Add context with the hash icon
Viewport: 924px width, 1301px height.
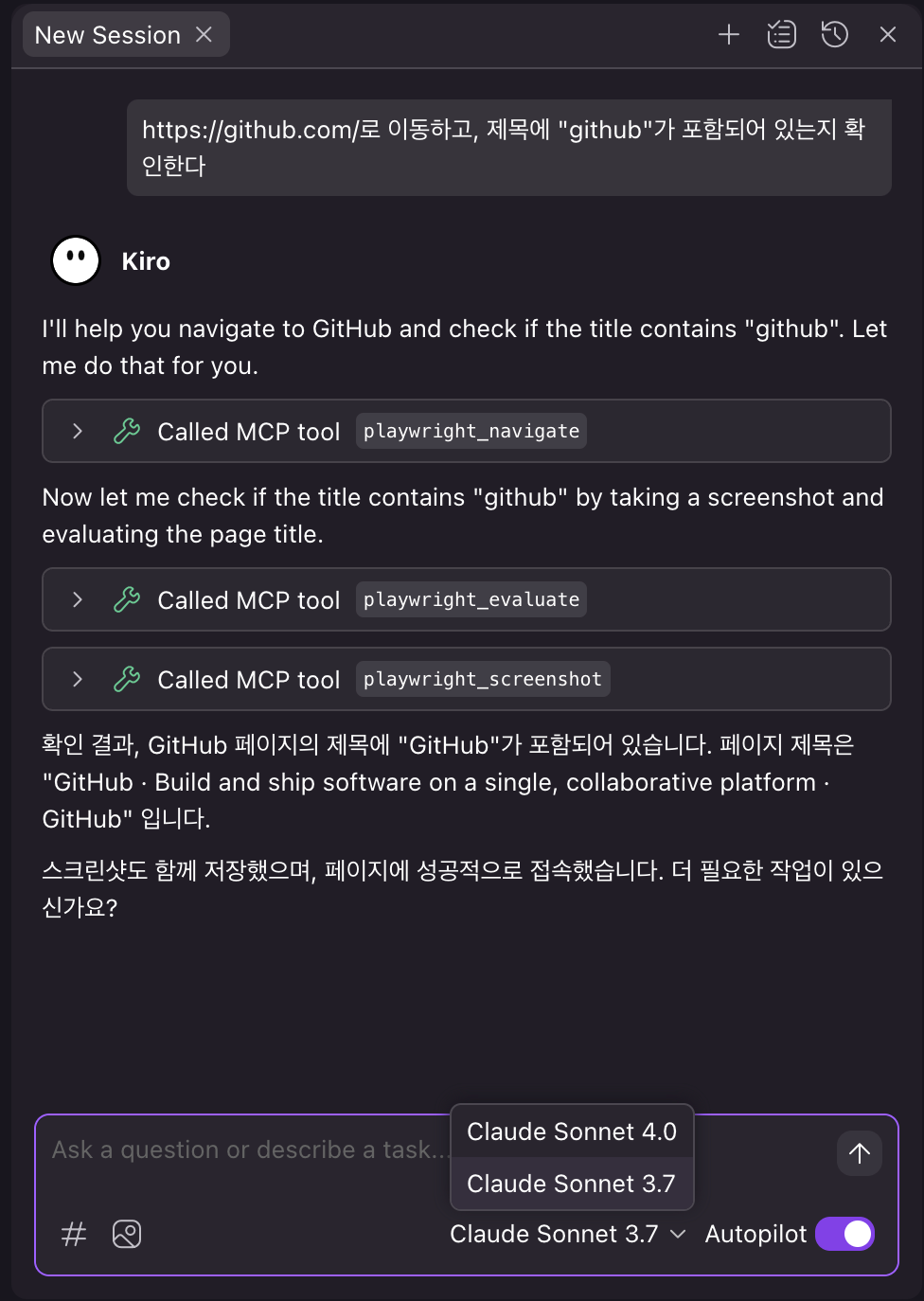74,1234
